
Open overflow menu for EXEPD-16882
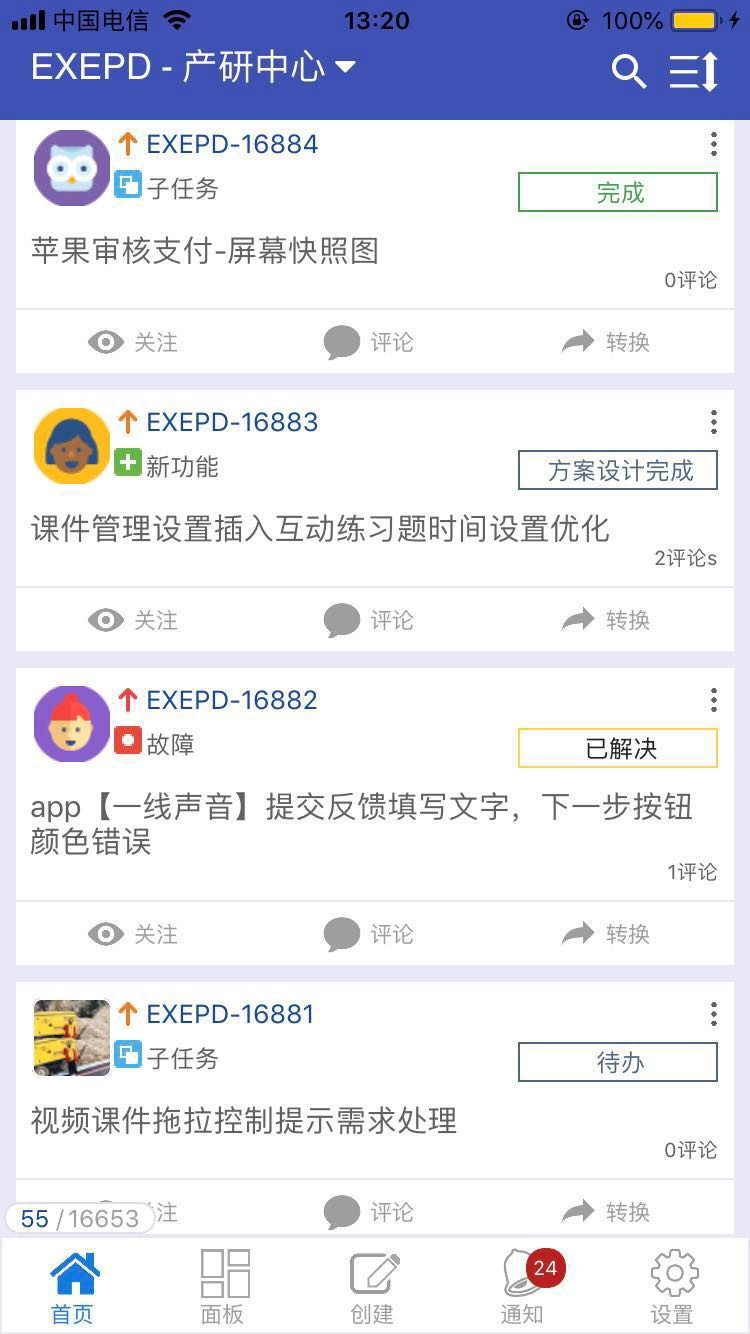[x=713, y=700]
